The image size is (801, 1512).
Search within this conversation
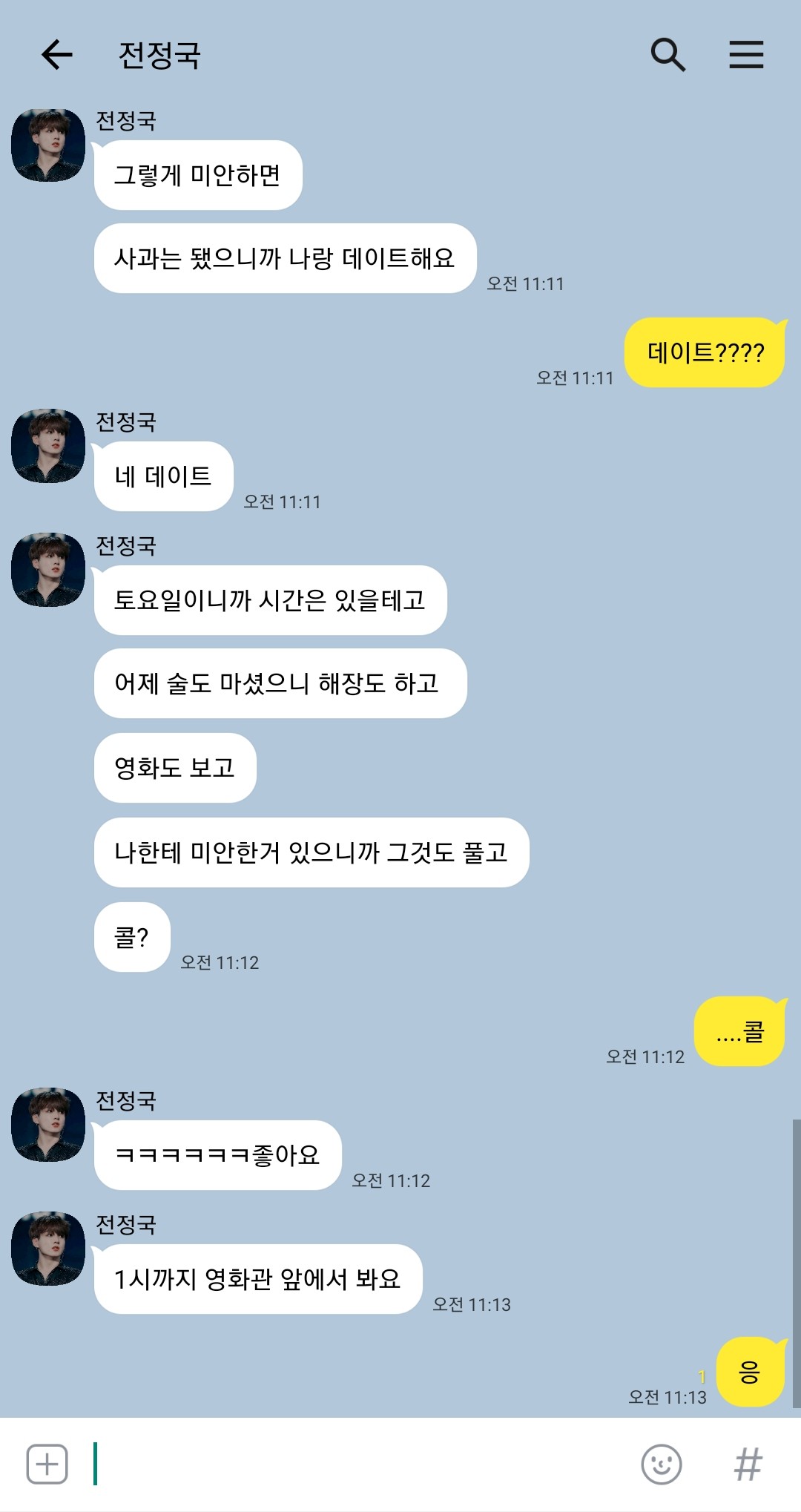[x=667, y=55]
